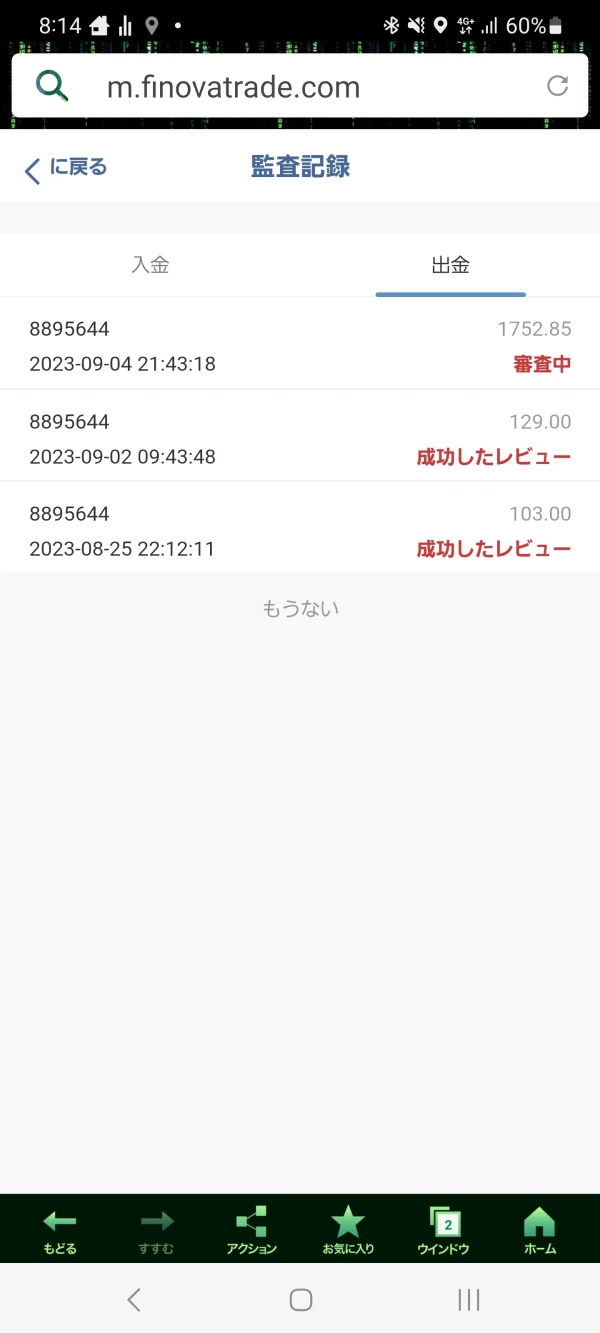Screen dimensions: 600x1333
Task: Open the system recent apps view
Action: click(468, 1299)
